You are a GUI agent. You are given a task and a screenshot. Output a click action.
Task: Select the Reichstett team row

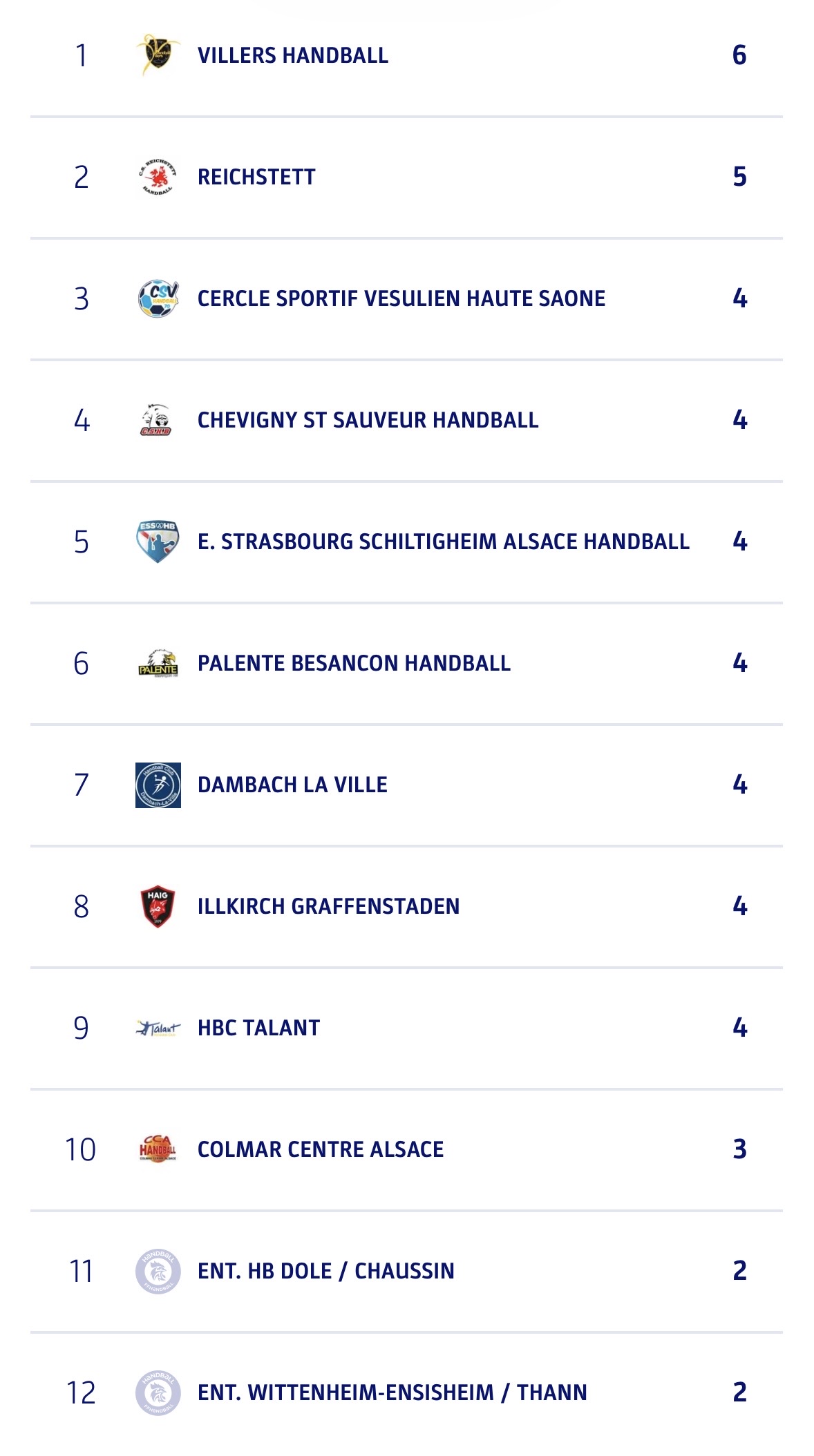pyautogui.click(x=406, y=178)
